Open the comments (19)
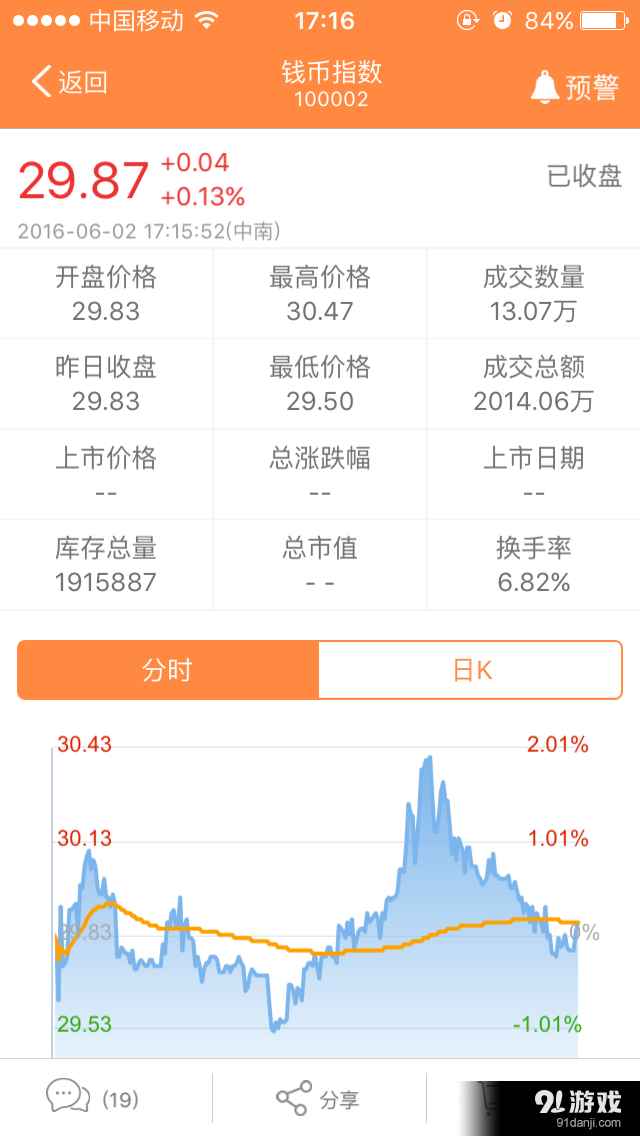640x1136 pixels. 92,1099
